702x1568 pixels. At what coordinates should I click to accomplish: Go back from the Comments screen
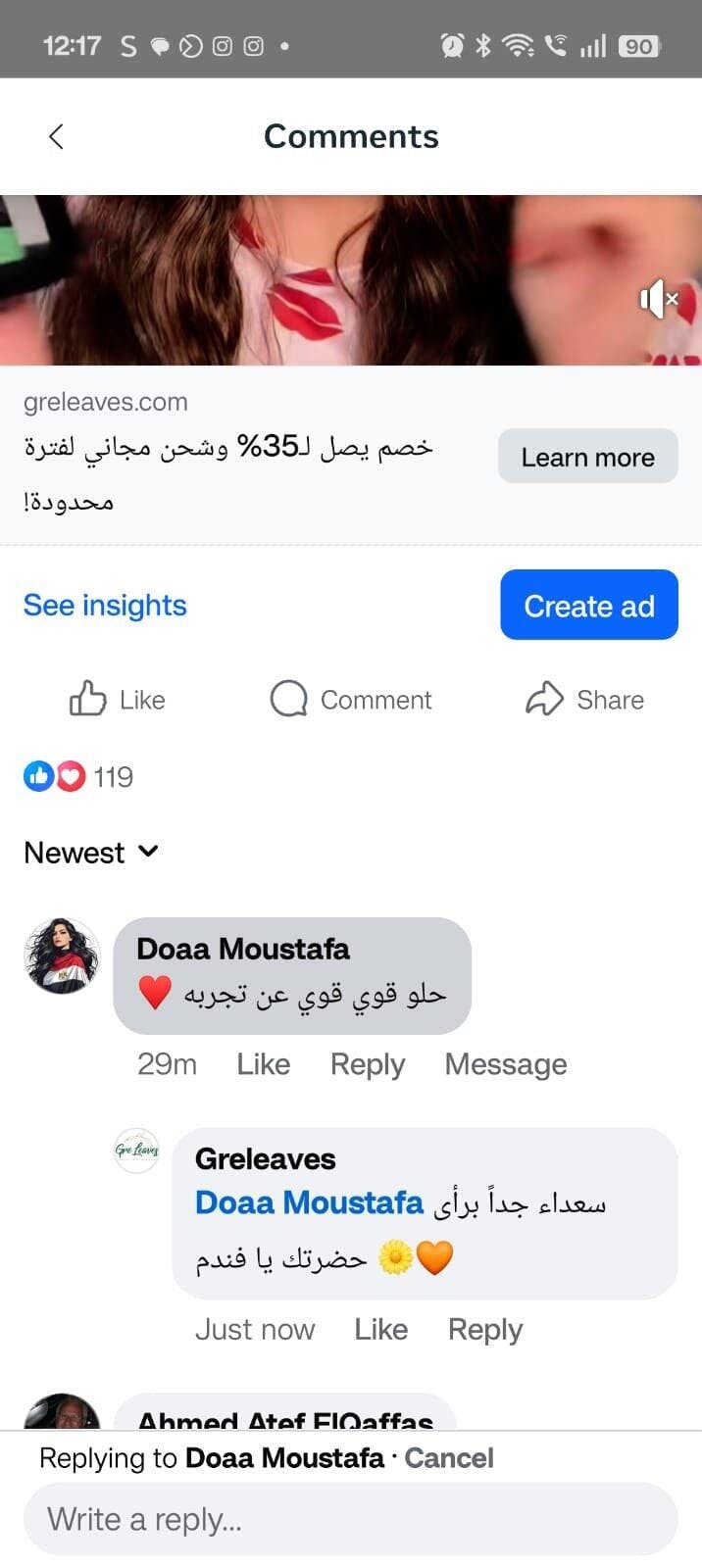pos(56,136)
